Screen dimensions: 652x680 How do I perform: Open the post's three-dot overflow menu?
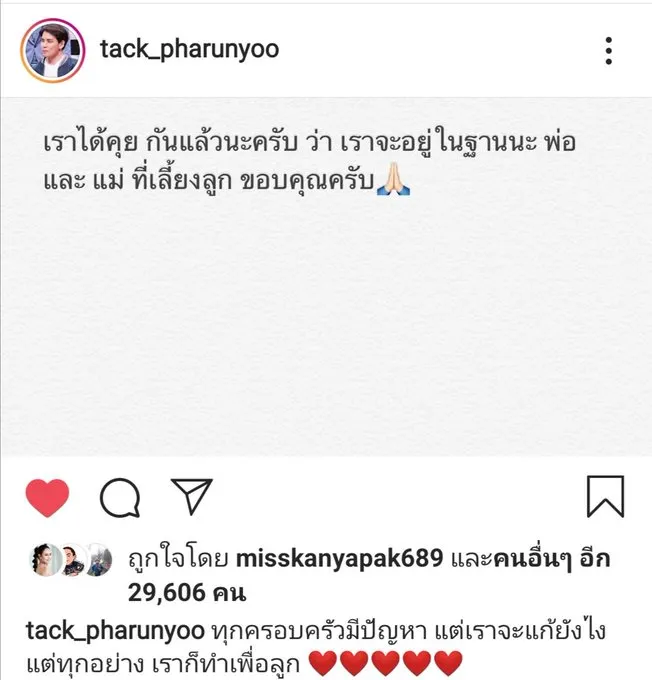[x=609, y=50]
